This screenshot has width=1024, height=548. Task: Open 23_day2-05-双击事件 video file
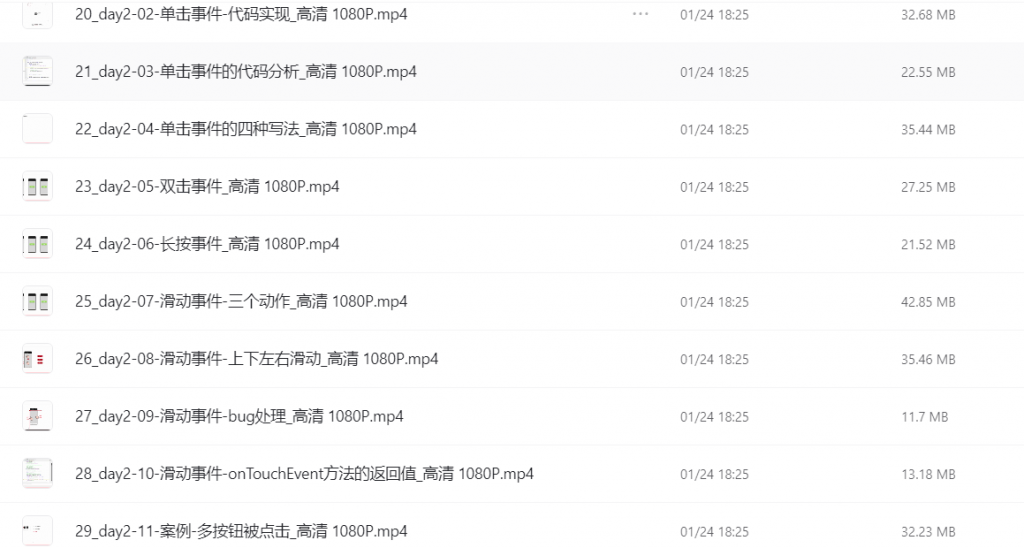(206, 186)
